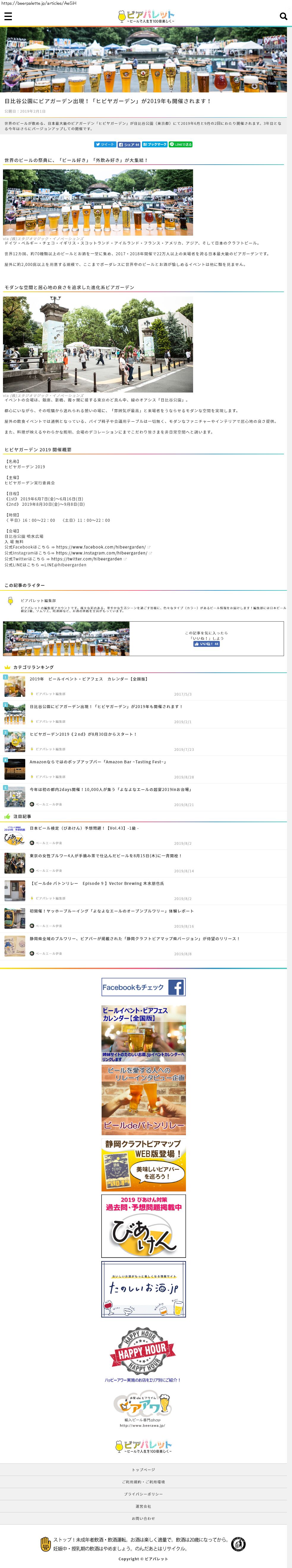Open the hamburger menu

(x=8, y=16)
